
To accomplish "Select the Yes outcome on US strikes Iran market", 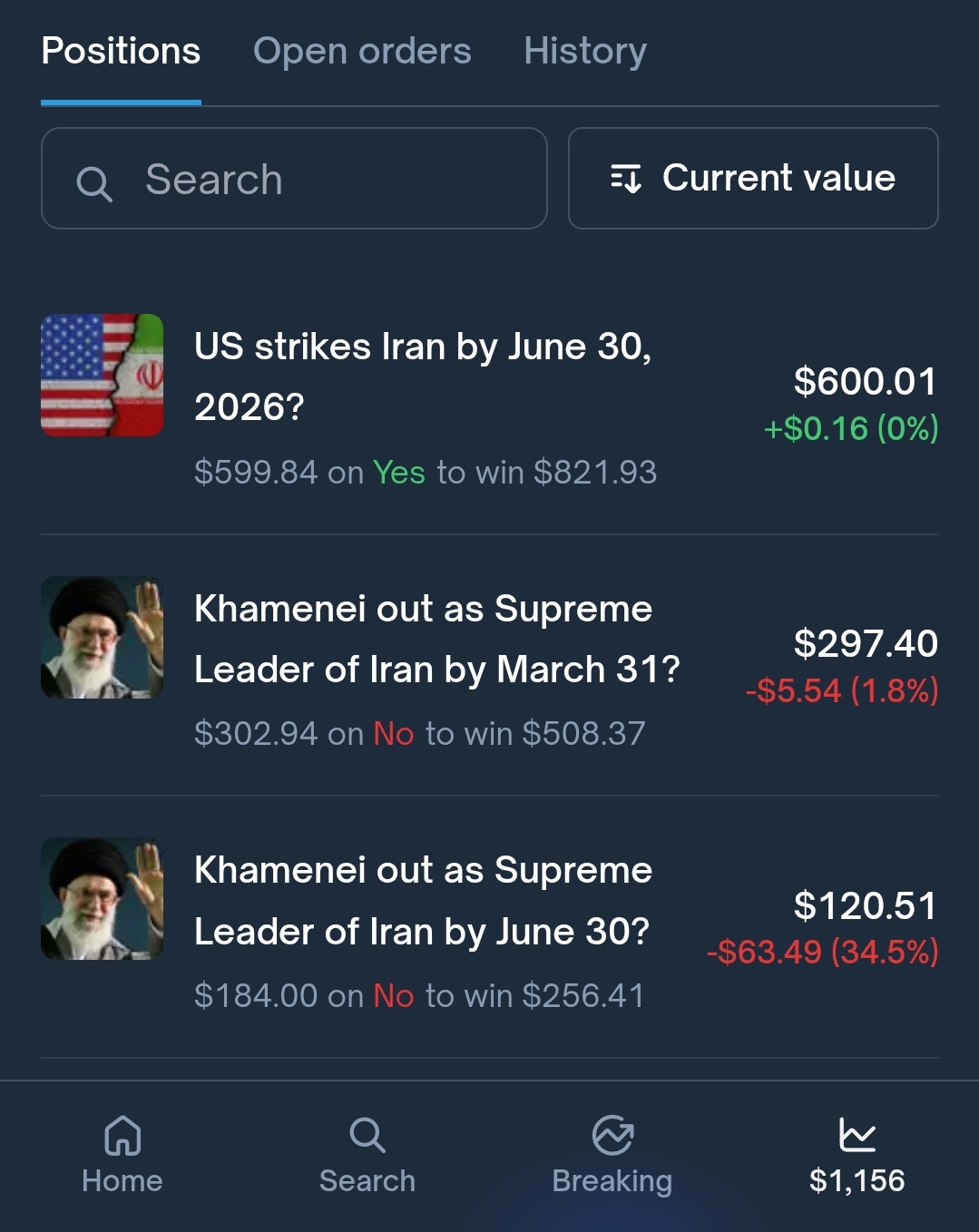I will (398, 472).
